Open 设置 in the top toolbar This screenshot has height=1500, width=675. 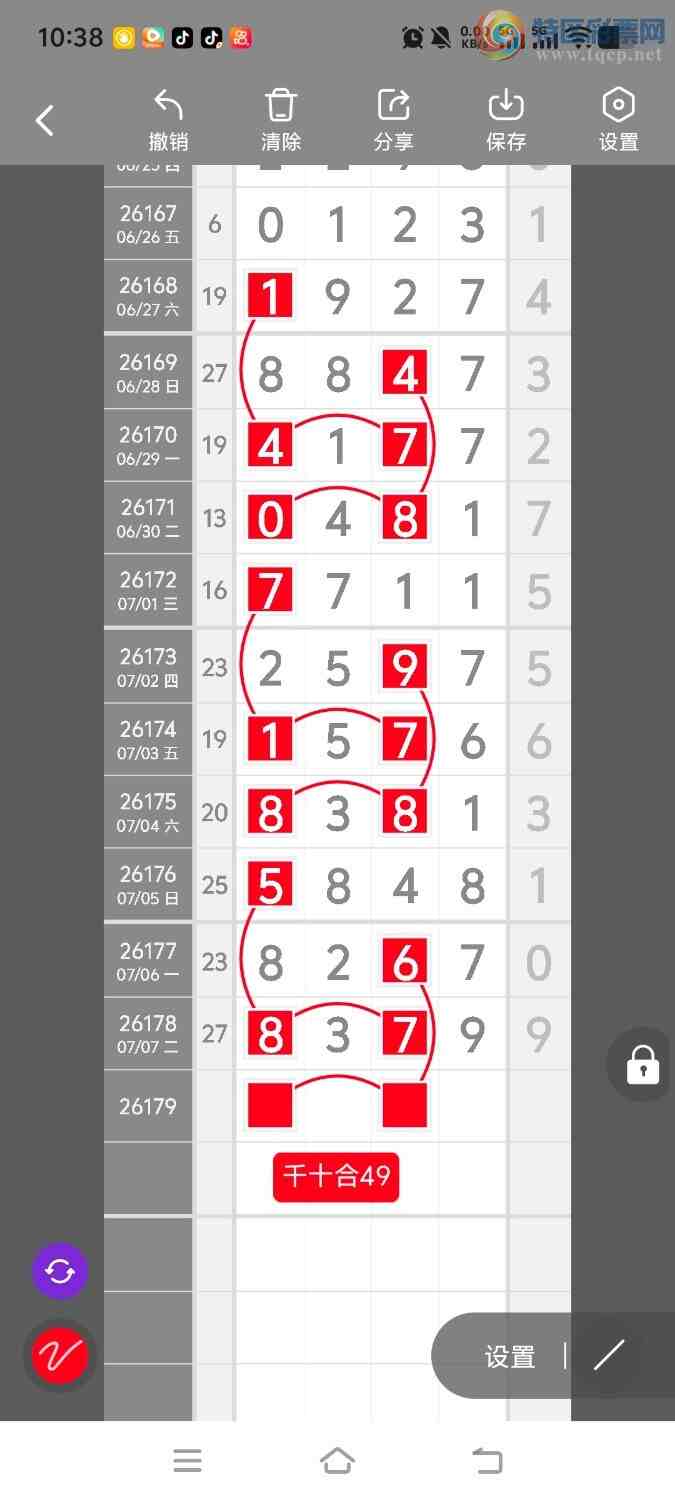pyautogui.click(x=618, y=120)
